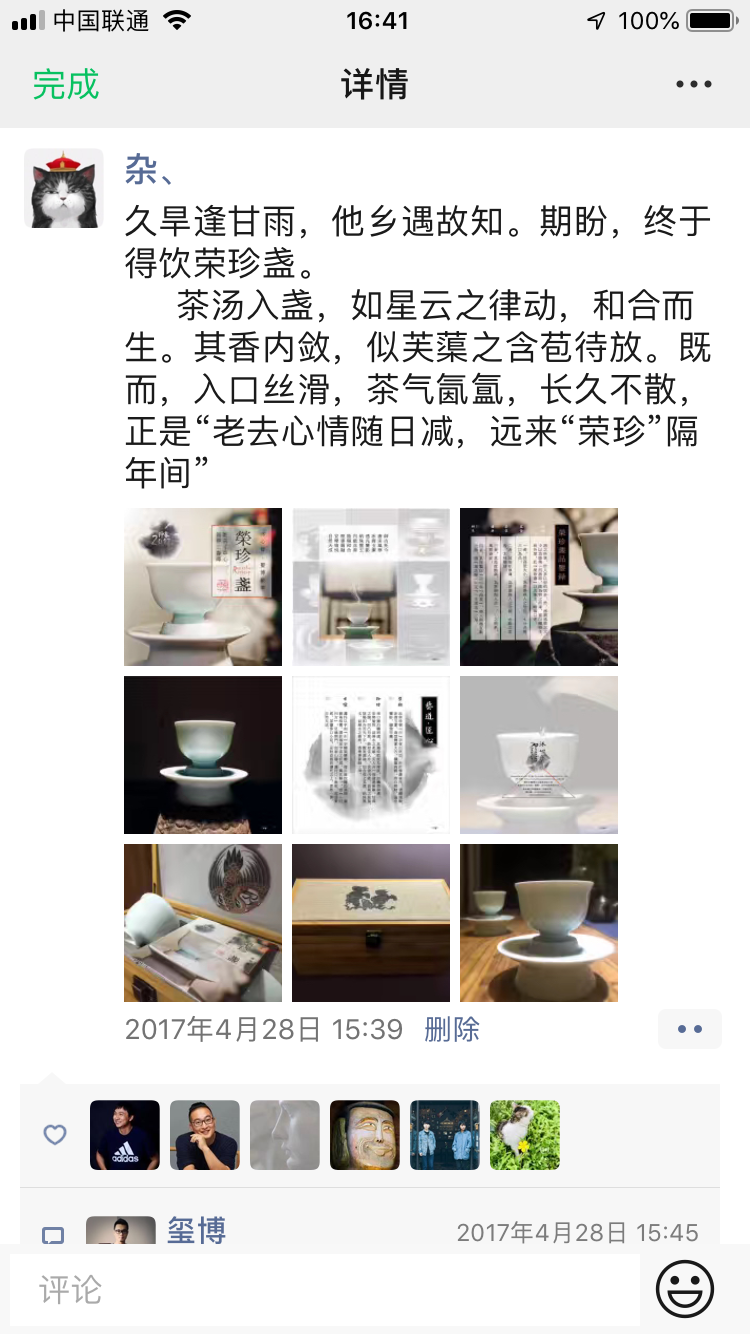Open commenter 玺博's profile
Screen dimensions: 750x1334
(x=196, y=1231)
